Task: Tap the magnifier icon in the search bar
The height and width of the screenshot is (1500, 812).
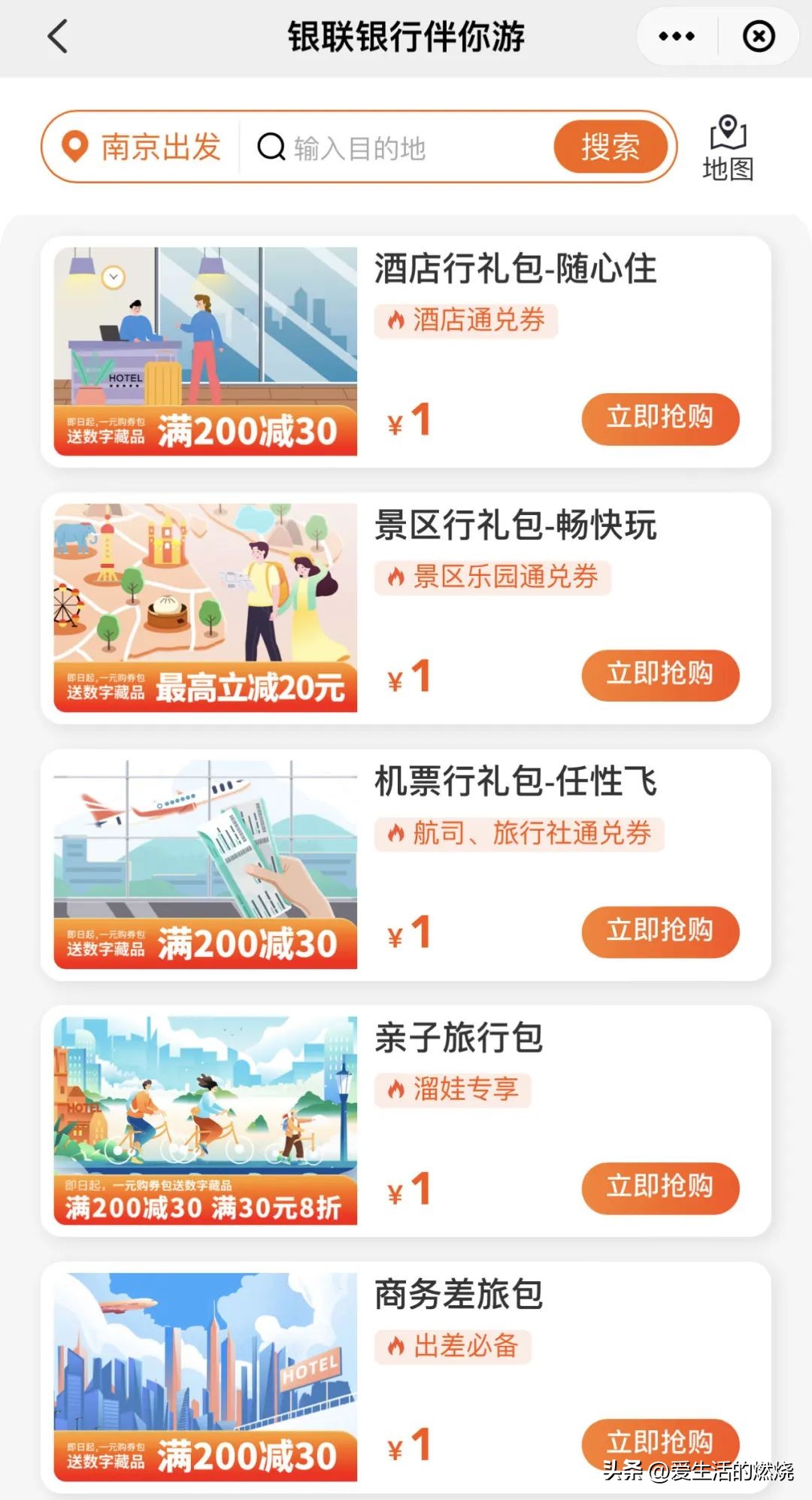Action: click(271, 147)
